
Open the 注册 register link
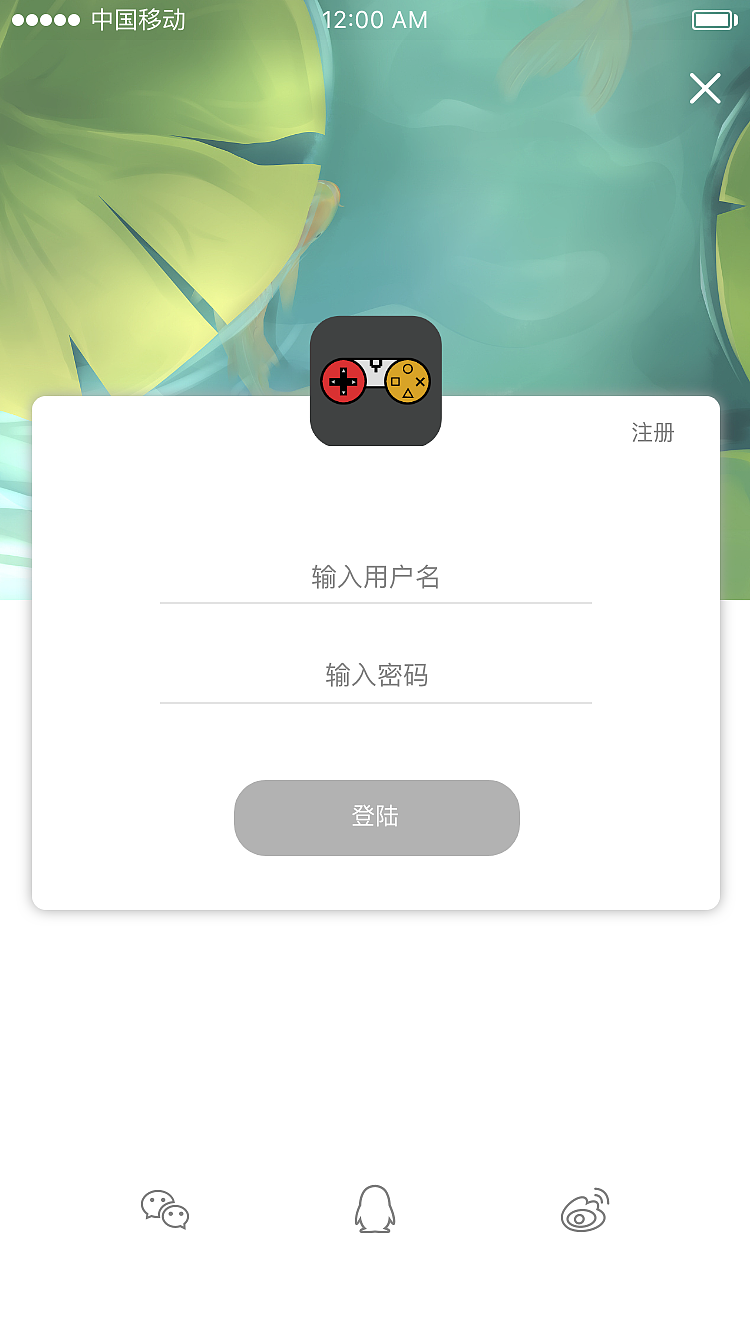(x=653, y=433)
